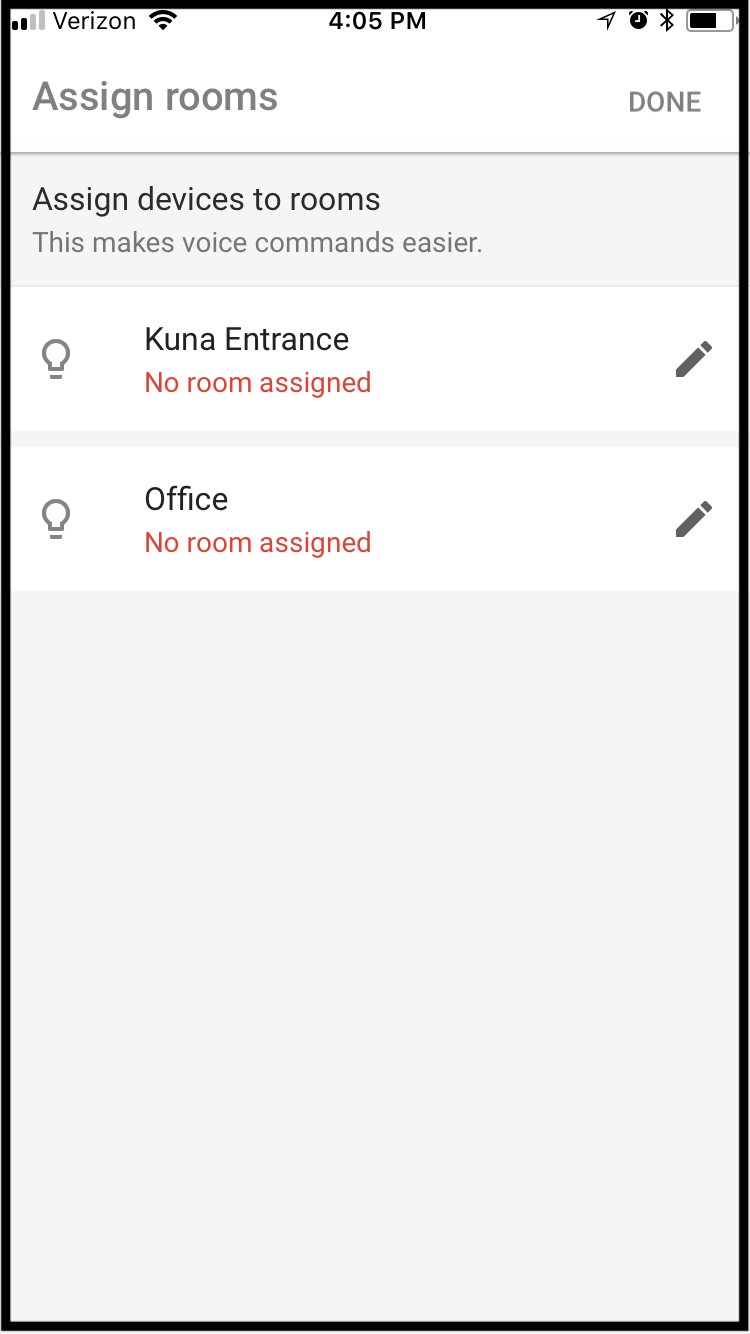This screenshot has width=750, height=1334.
Task: Open the Kuna Entrance device row
Action: click(x=375, y=359)
